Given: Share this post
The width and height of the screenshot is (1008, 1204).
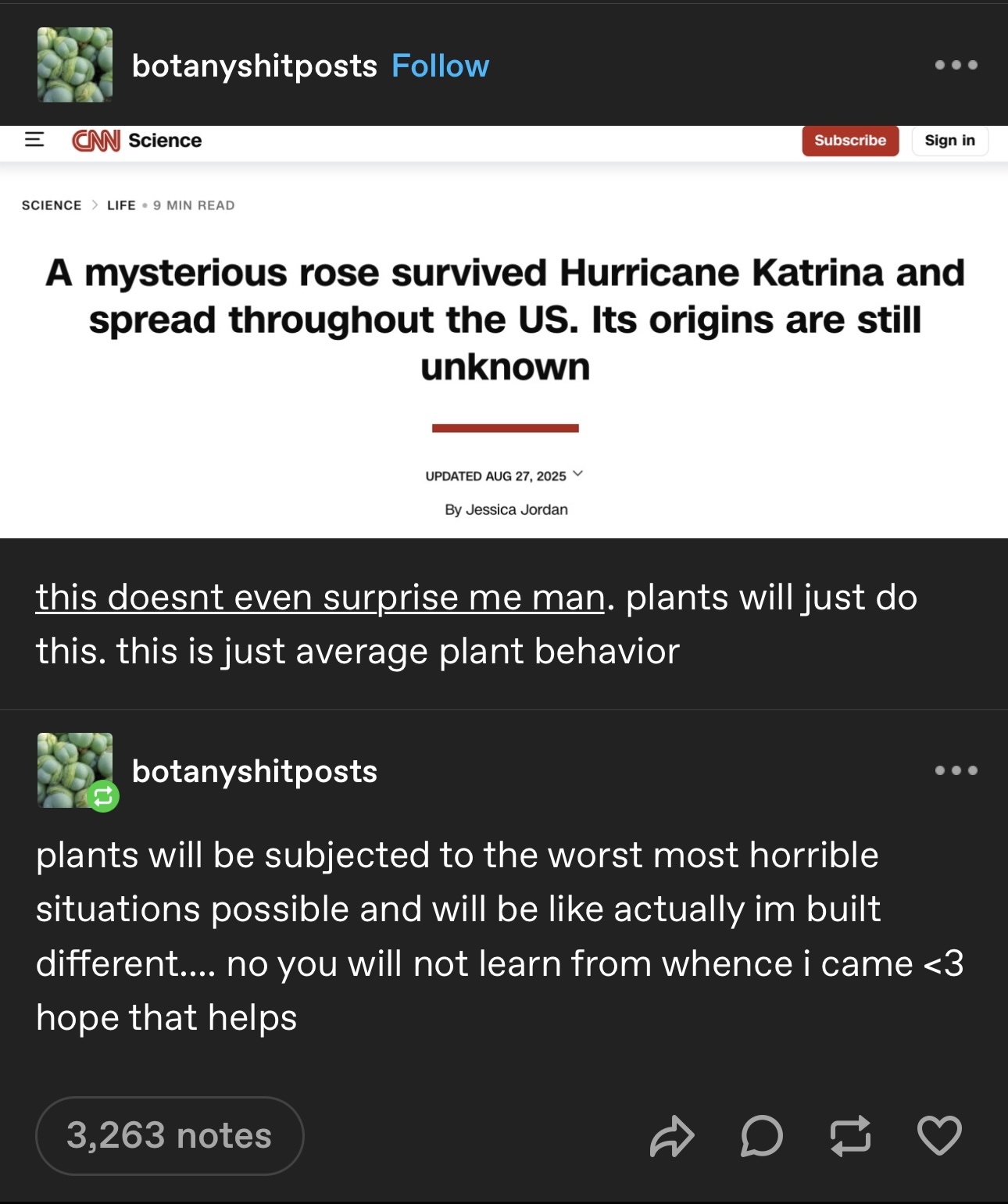Looking at the screenshot, I should [x=671, y=1135].
